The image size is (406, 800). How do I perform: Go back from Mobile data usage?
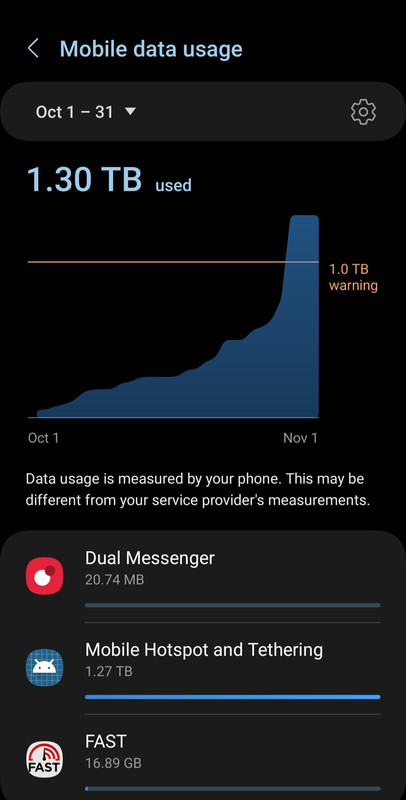(33, 49)
